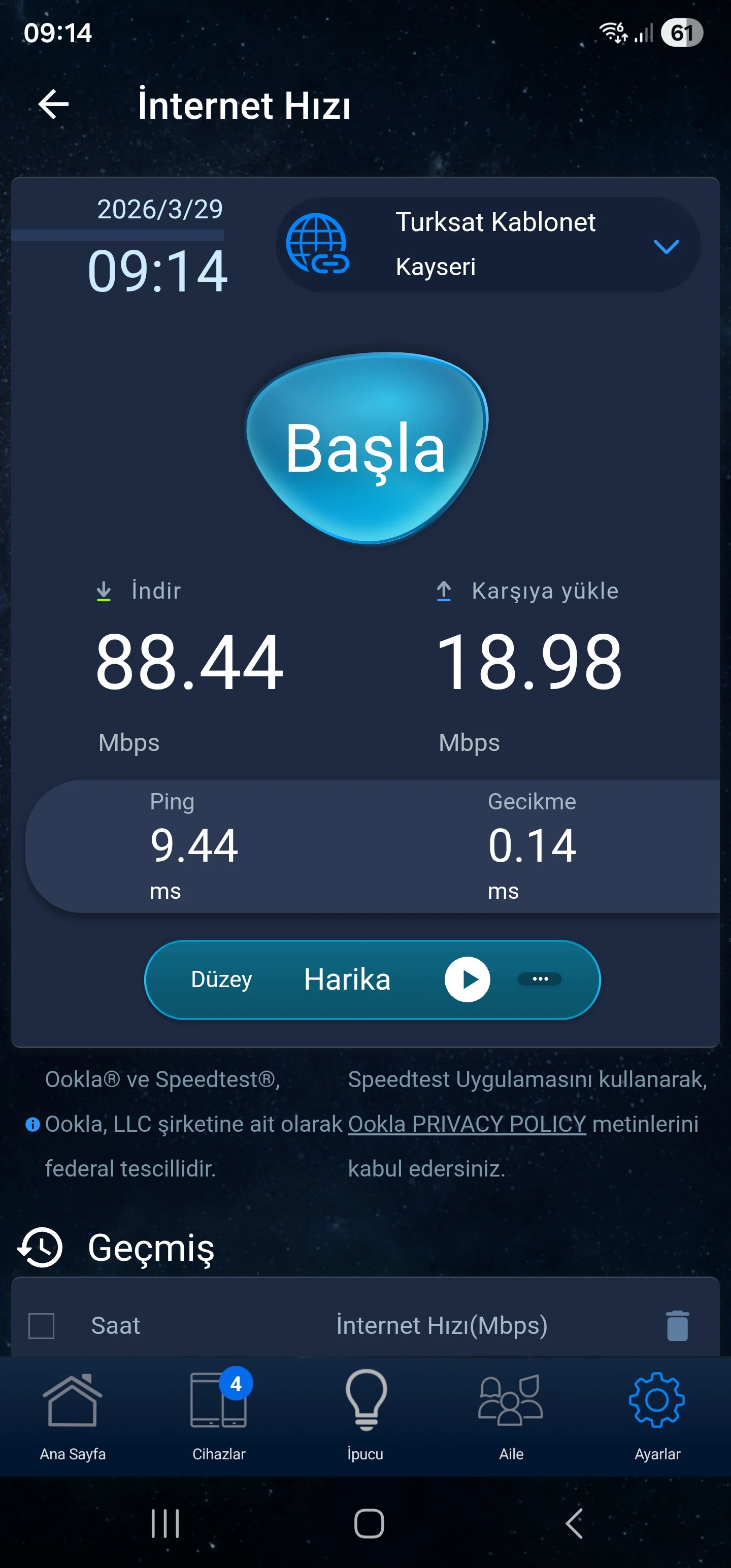The width and height of the screenshot is (731, 1568).
Task: Go back from İnternet Hızı screen
Action: coord(54,105)
